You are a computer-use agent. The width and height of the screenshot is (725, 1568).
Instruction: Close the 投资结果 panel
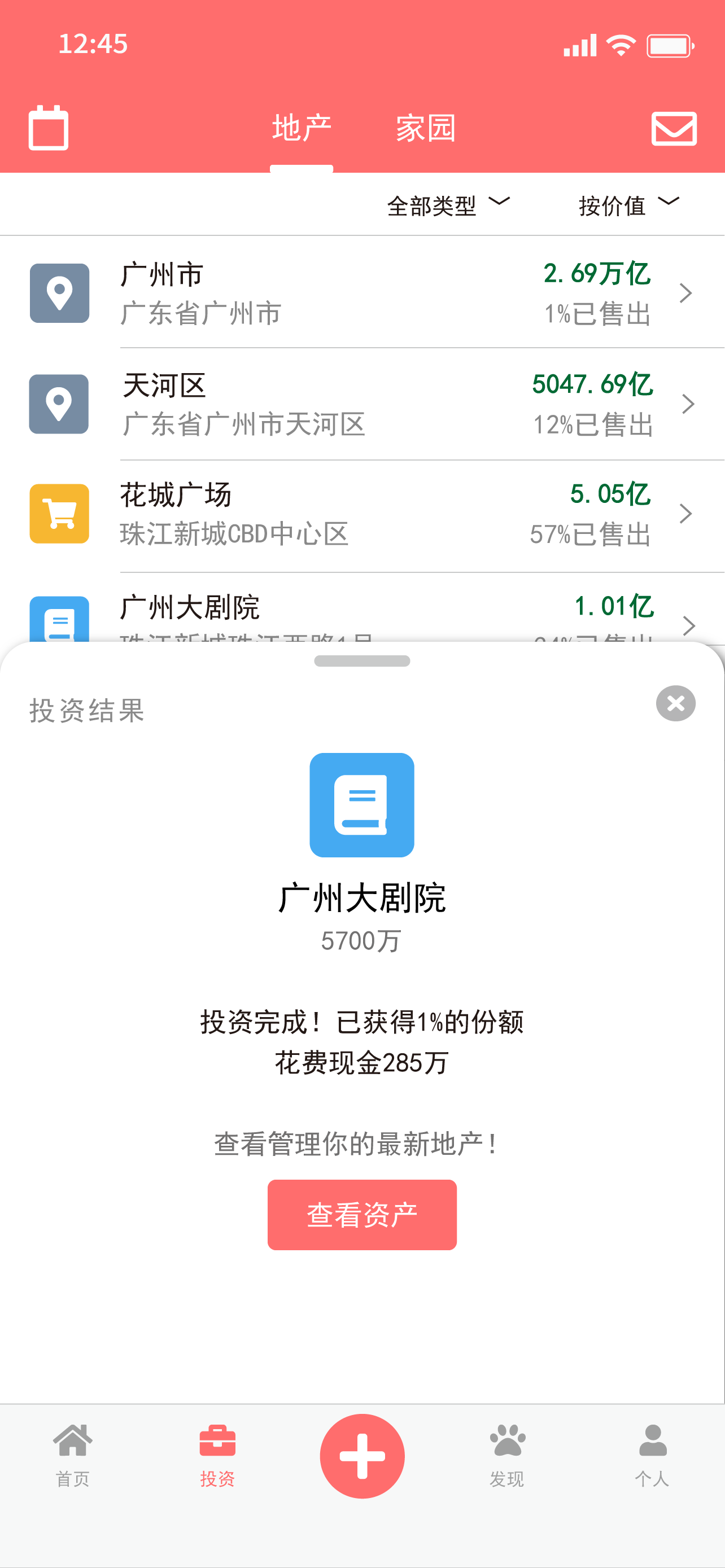coord(676,704)
